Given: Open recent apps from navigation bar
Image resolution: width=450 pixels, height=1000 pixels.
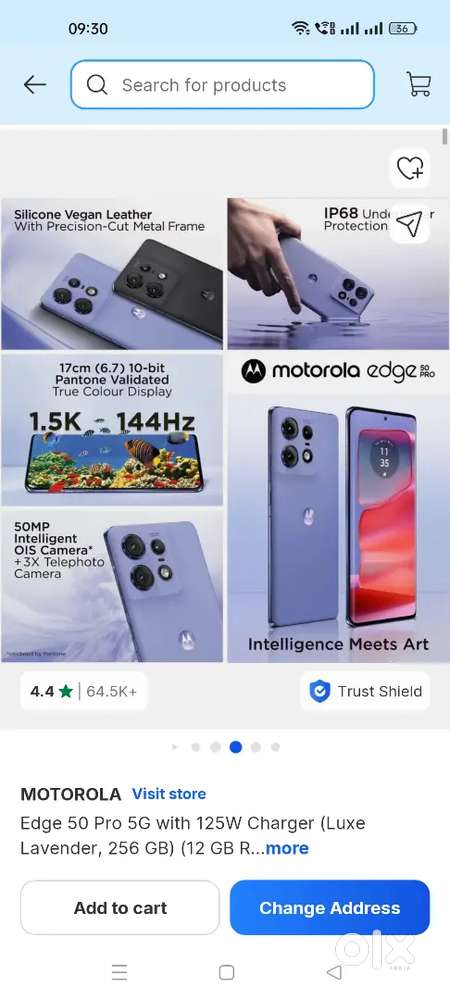Looking at the screenshot, I should point(119,973).
